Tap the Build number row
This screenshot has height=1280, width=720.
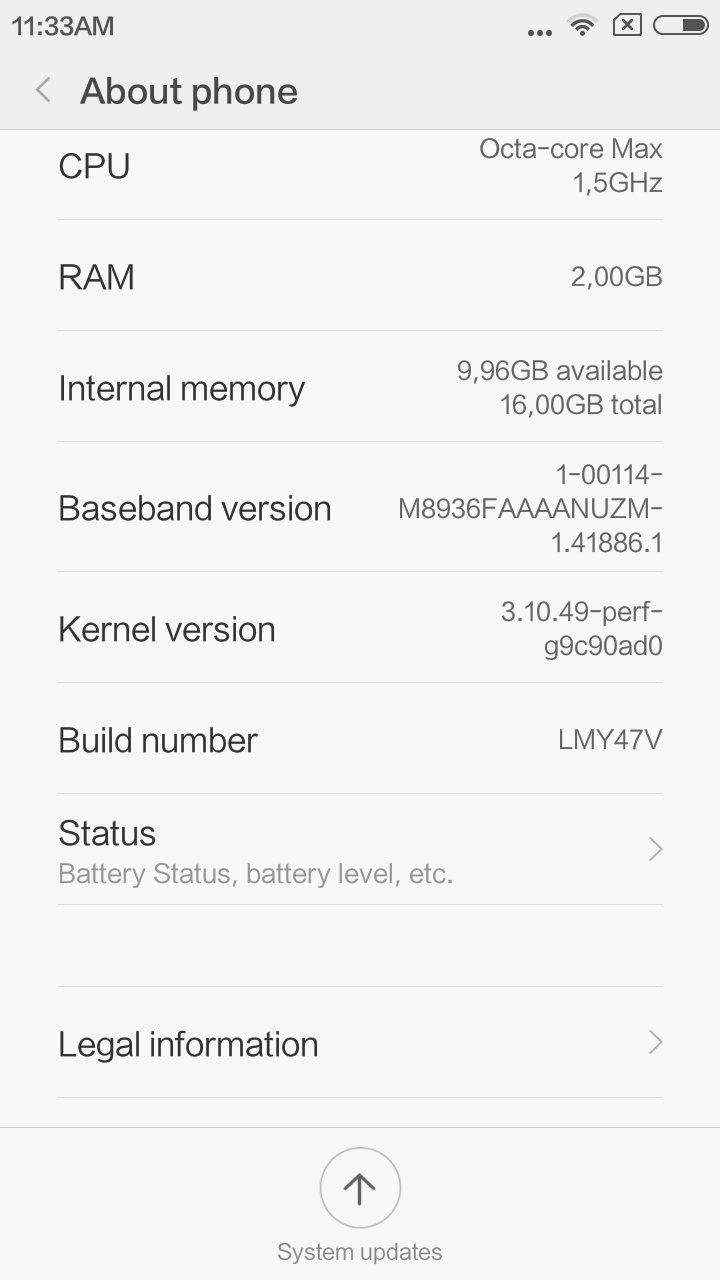tap(360, 739)
